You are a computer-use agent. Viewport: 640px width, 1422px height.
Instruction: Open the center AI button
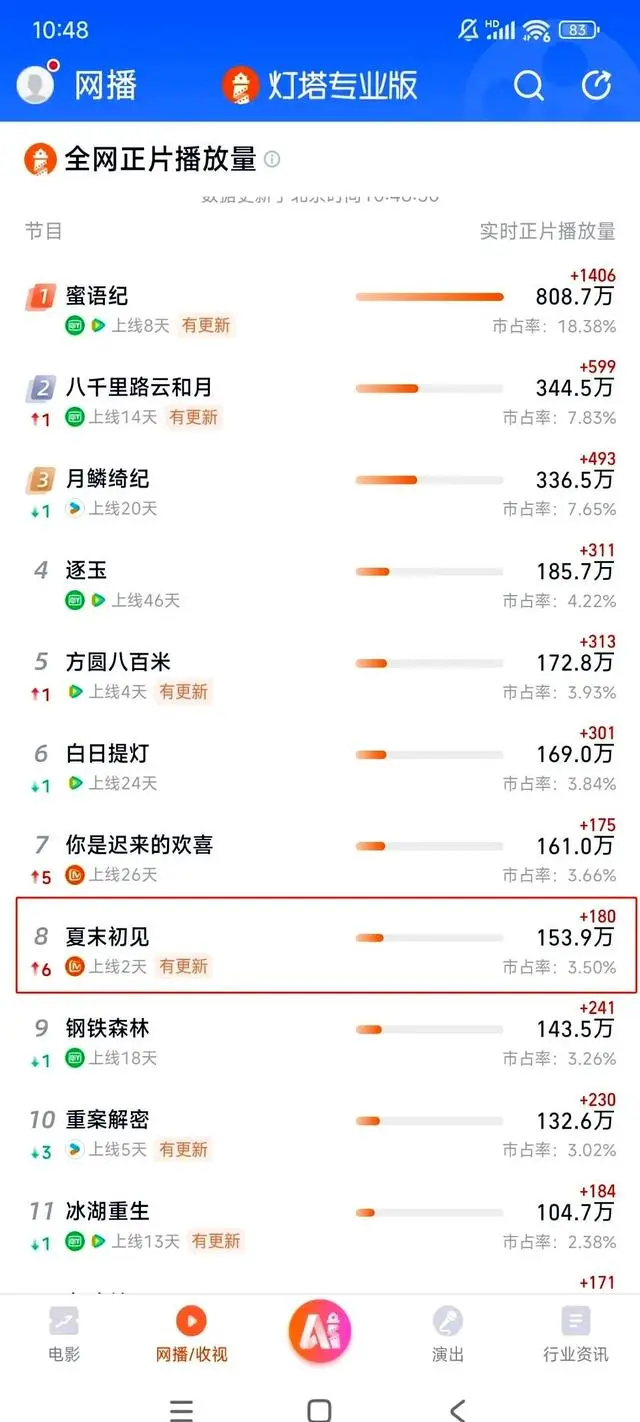pos(319,1332)
